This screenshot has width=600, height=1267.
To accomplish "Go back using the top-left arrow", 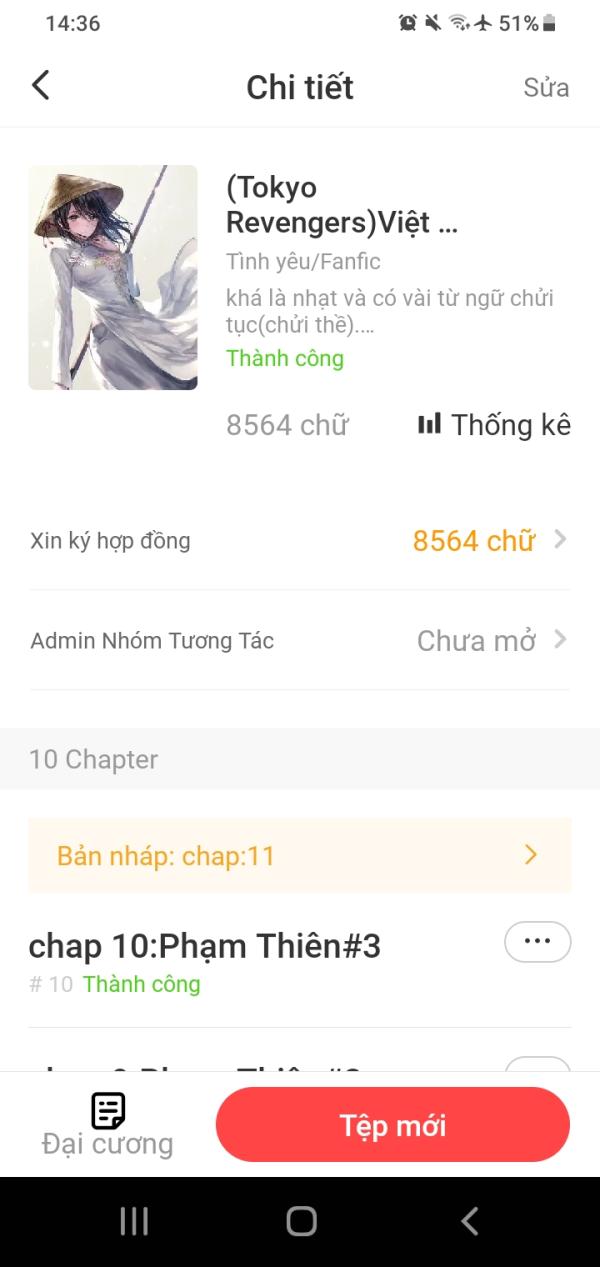I will click(40, 86).
